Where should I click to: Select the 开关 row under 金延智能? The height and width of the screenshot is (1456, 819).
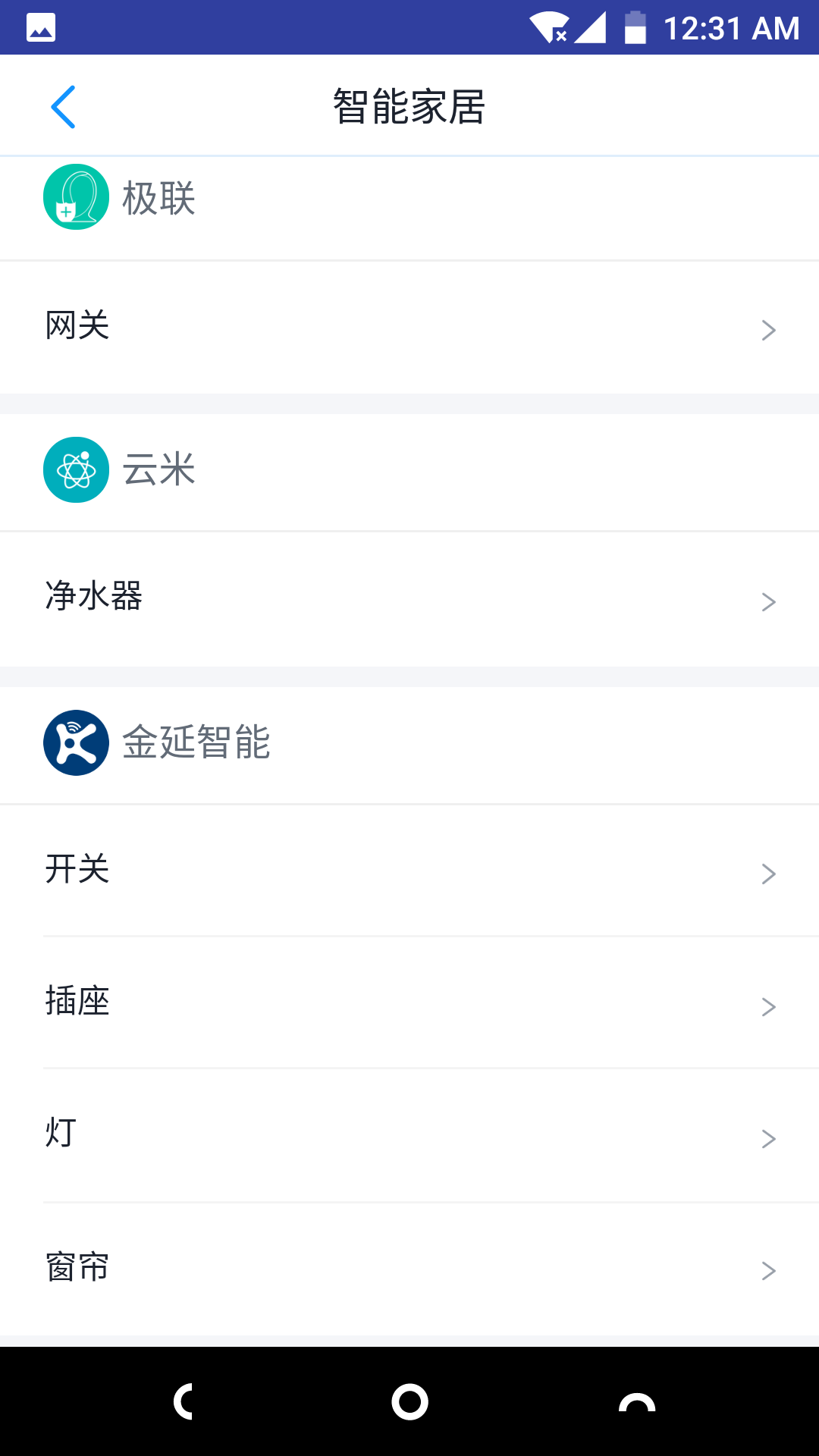coord(409,871)
